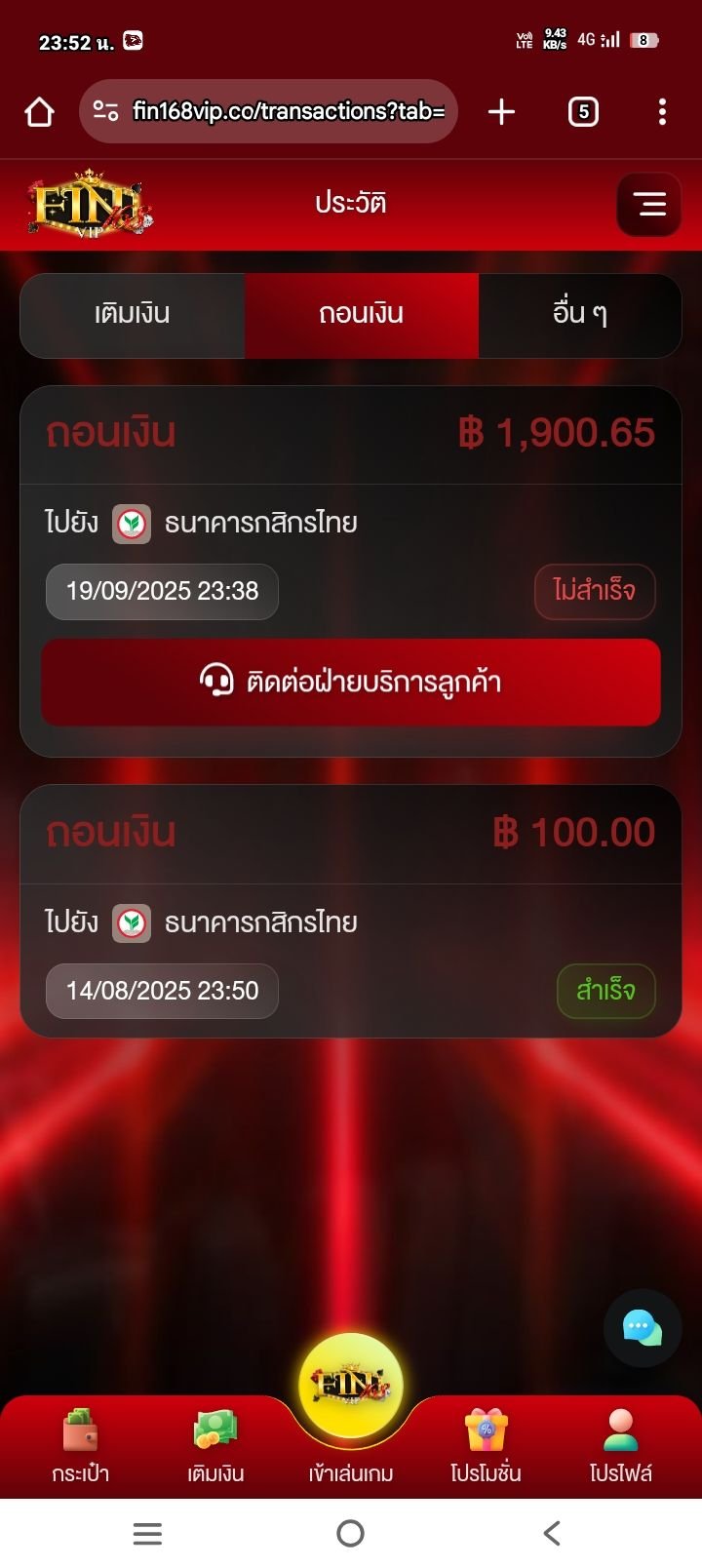Open the system recent apps button
This screenshot has height=1568, width=702.
point(147,1534)
